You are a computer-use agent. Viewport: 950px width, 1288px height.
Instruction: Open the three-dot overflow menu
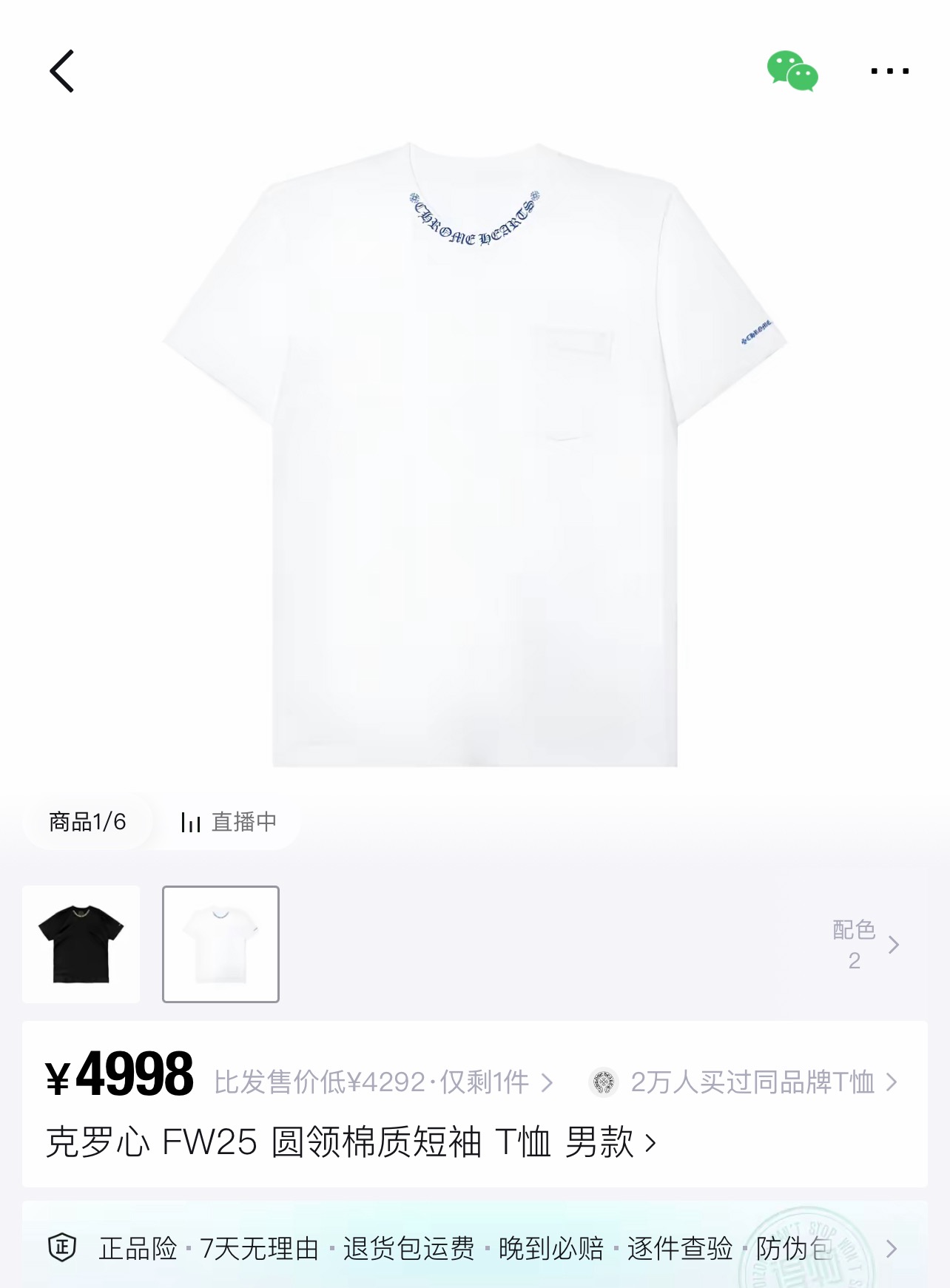coord(889,71)
